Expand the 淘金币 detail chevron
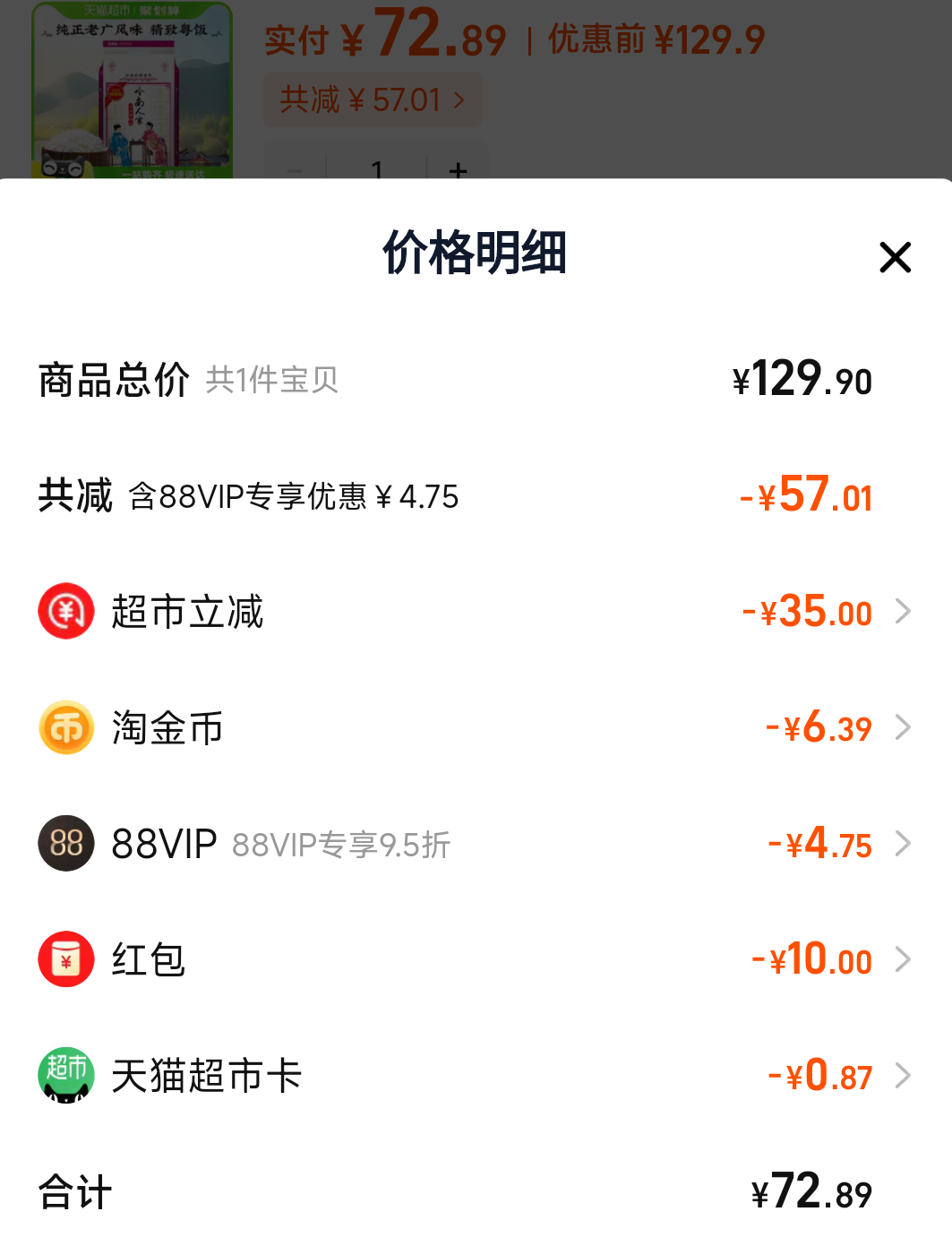952x1246 pixels. (905, 727)
